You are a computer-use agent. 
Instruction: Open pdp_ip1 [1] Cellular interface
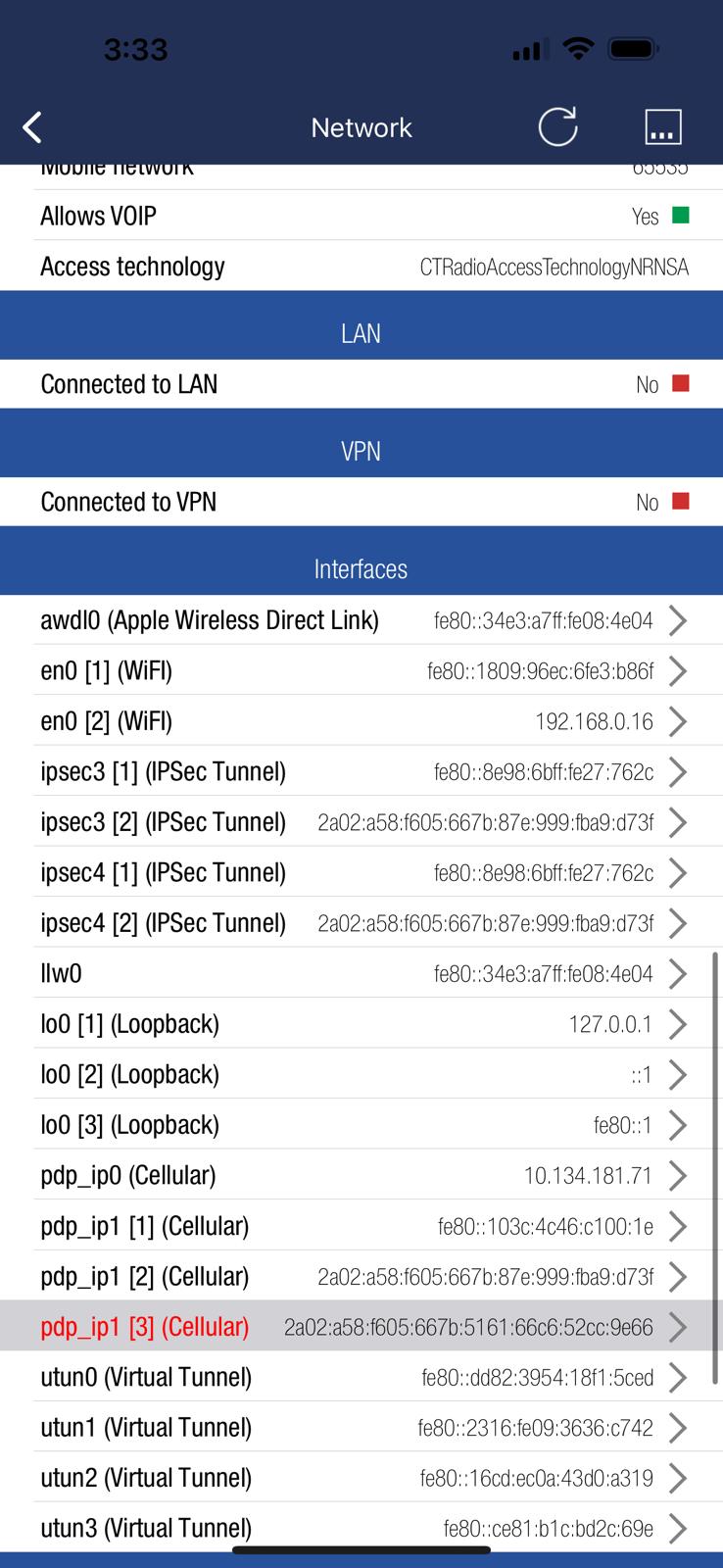coord(361,1226)
